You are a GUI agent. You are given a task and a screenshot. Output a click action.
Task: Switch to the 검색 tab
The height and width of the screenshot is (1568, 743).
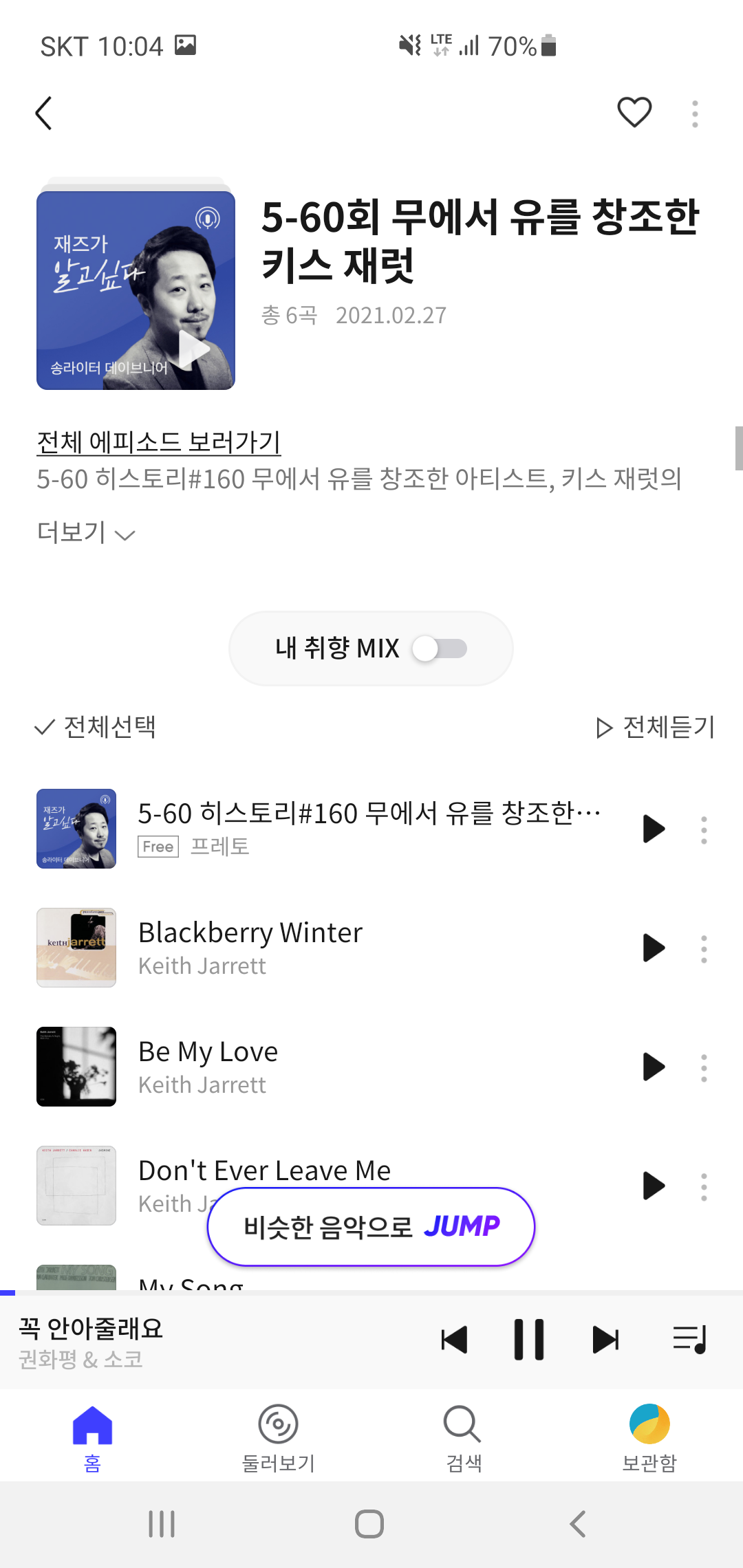coord(464,1437)
